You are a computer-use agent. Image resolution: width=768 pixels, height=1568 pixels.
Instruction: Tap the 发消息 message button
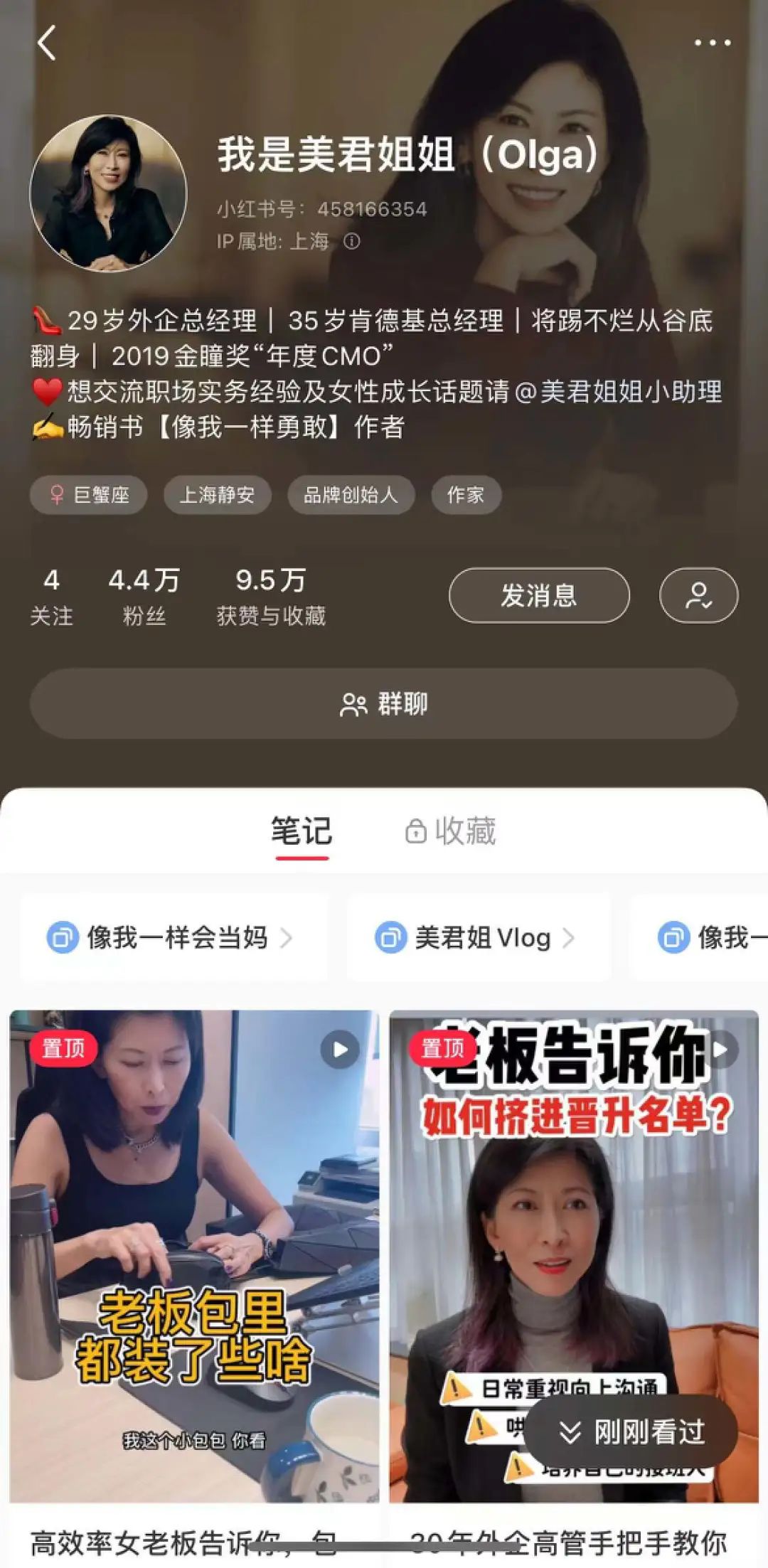538,596
